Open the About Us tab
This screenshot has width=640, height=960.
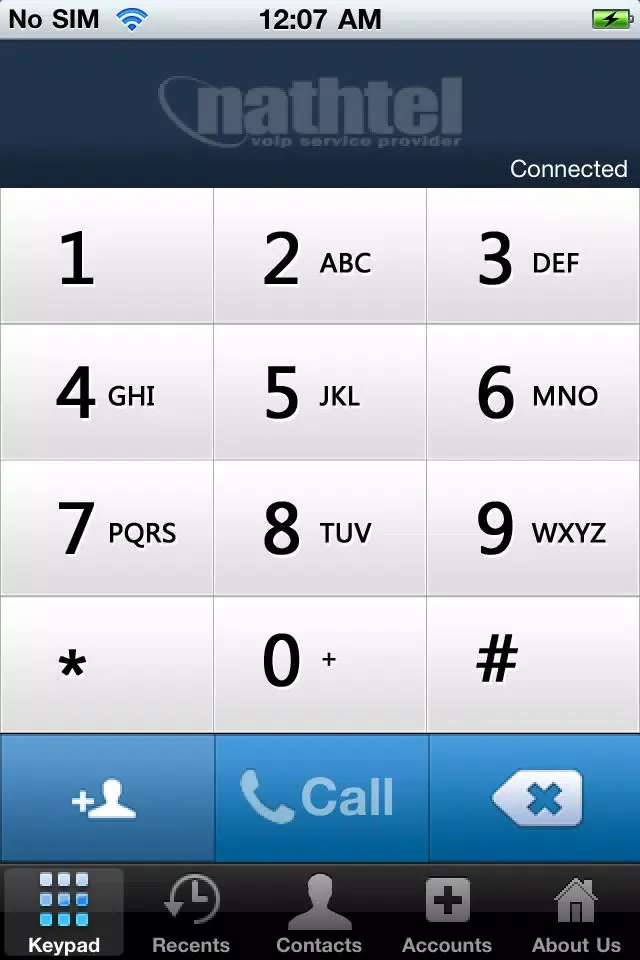coord(576,914)
